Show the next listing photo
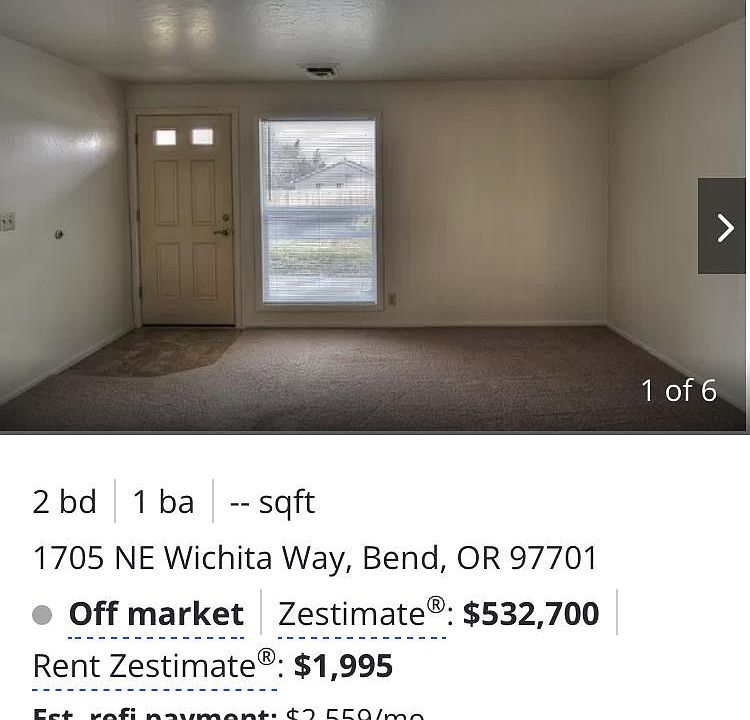Image resolution: width=750 pixels, height=720 pixels. (723, 226)
